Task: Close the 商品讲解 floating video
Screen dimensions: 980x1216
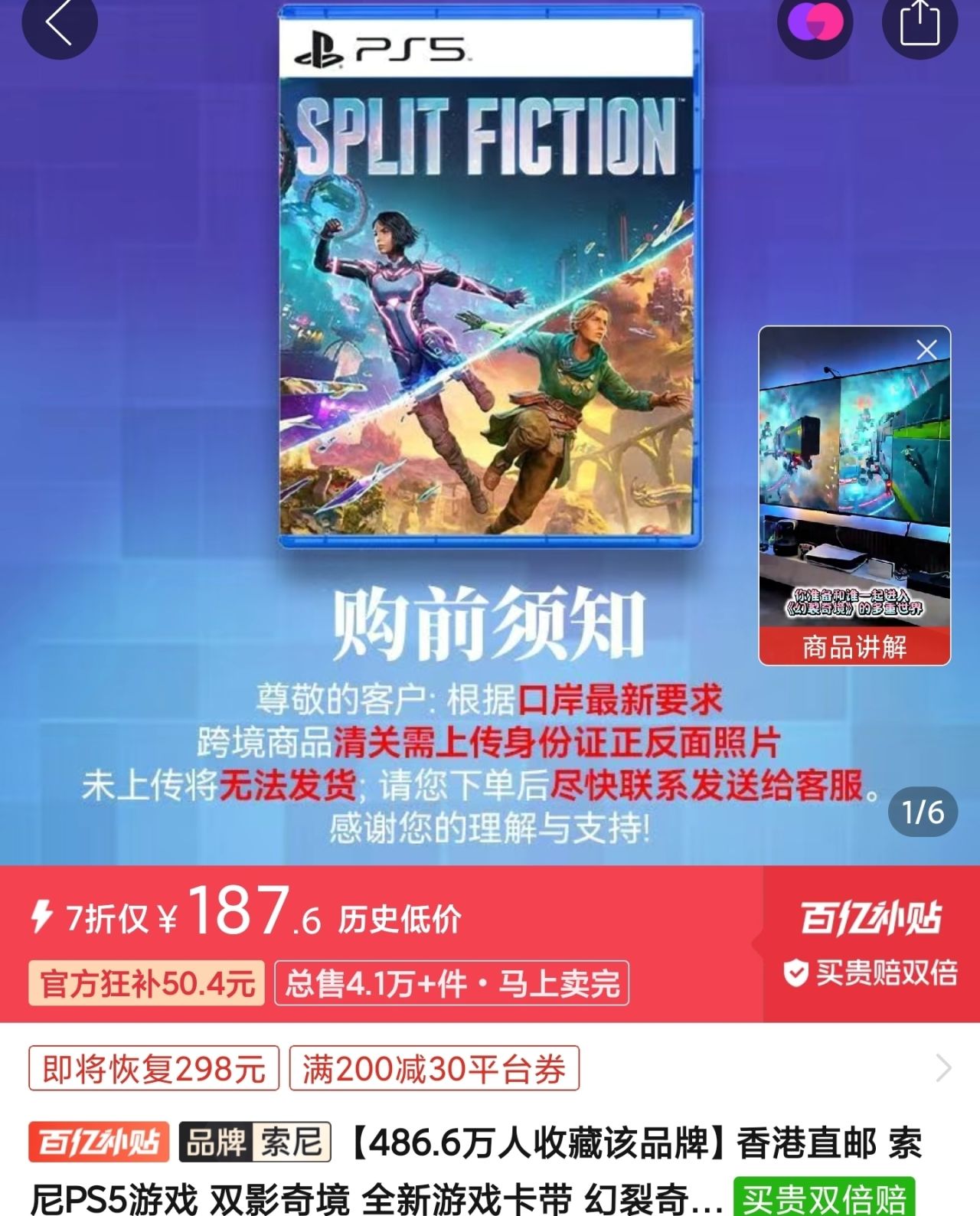Action: (x=926, y=351)
